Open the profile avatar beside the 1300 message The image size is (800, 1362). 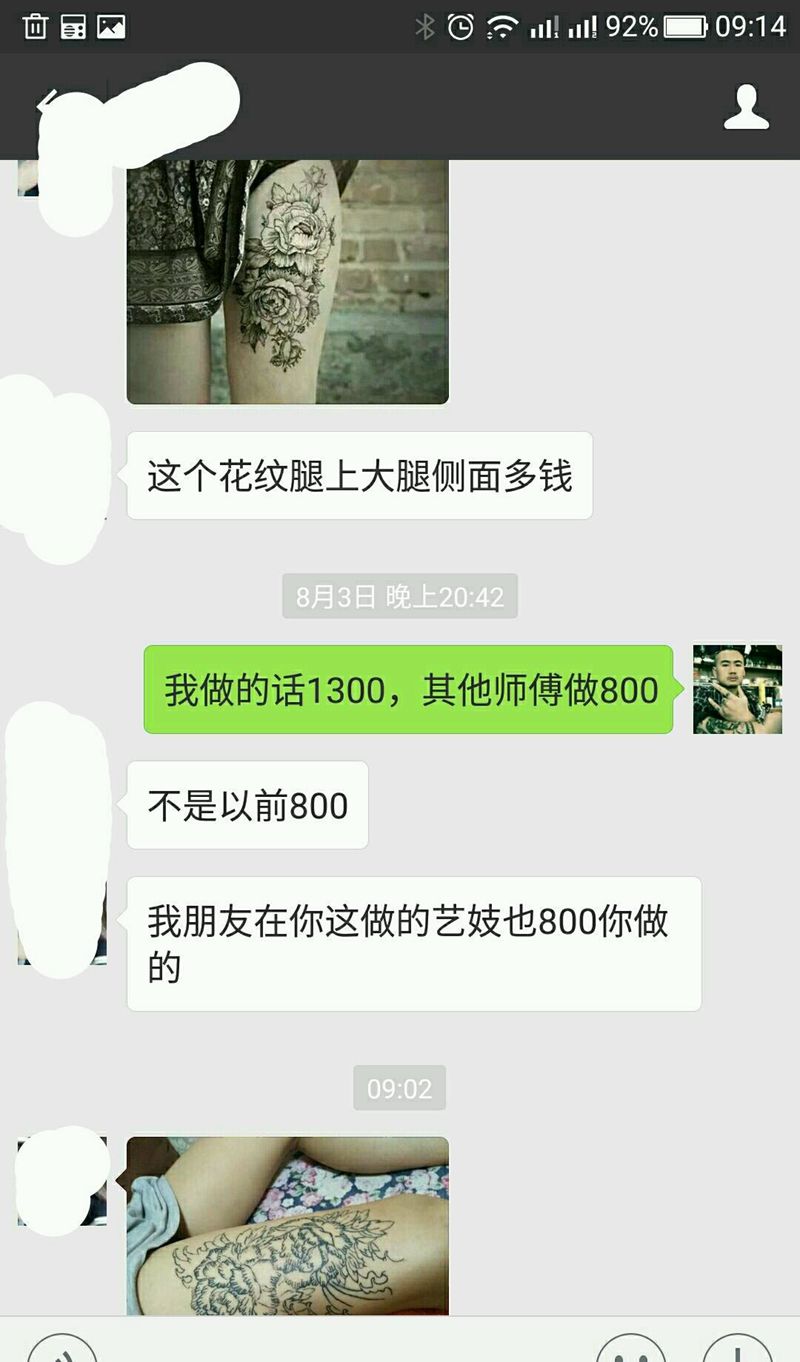(x=737, y=689)
